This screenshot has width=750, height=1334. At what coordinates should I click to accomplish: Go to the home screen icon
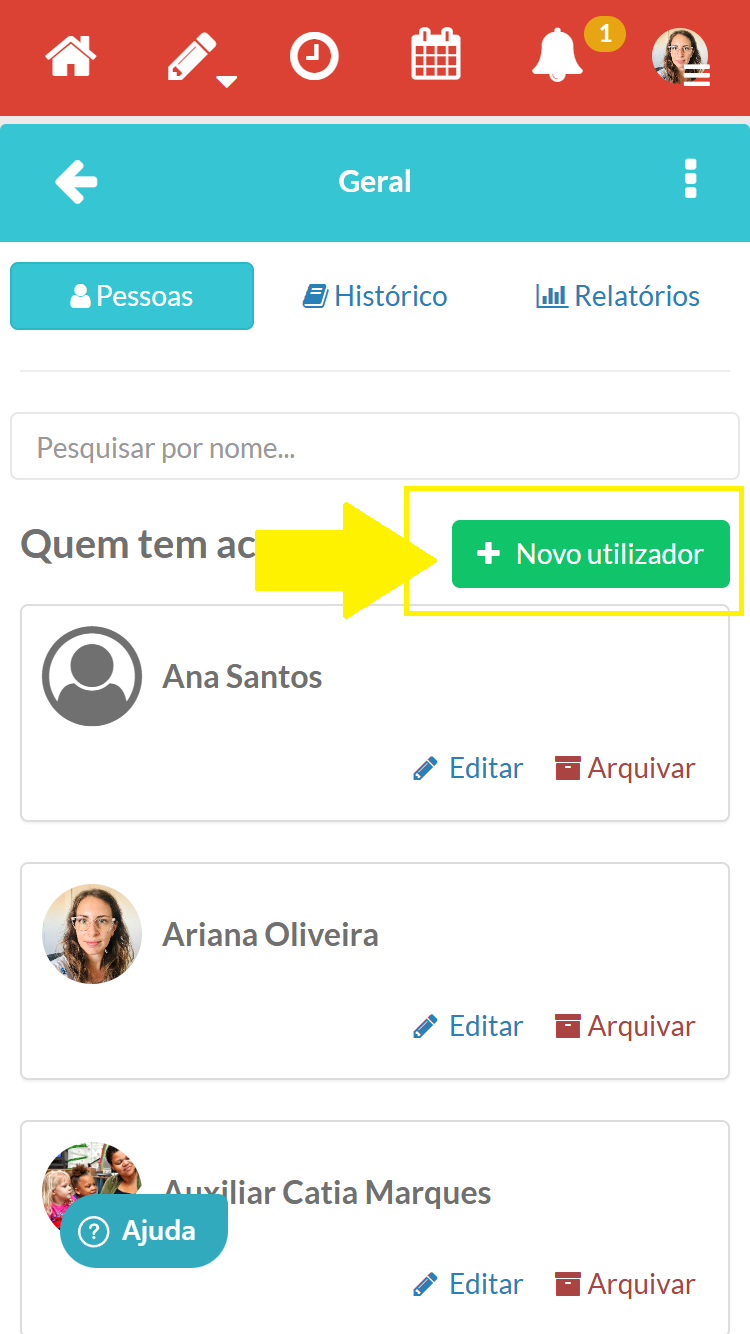coord(70,56)
